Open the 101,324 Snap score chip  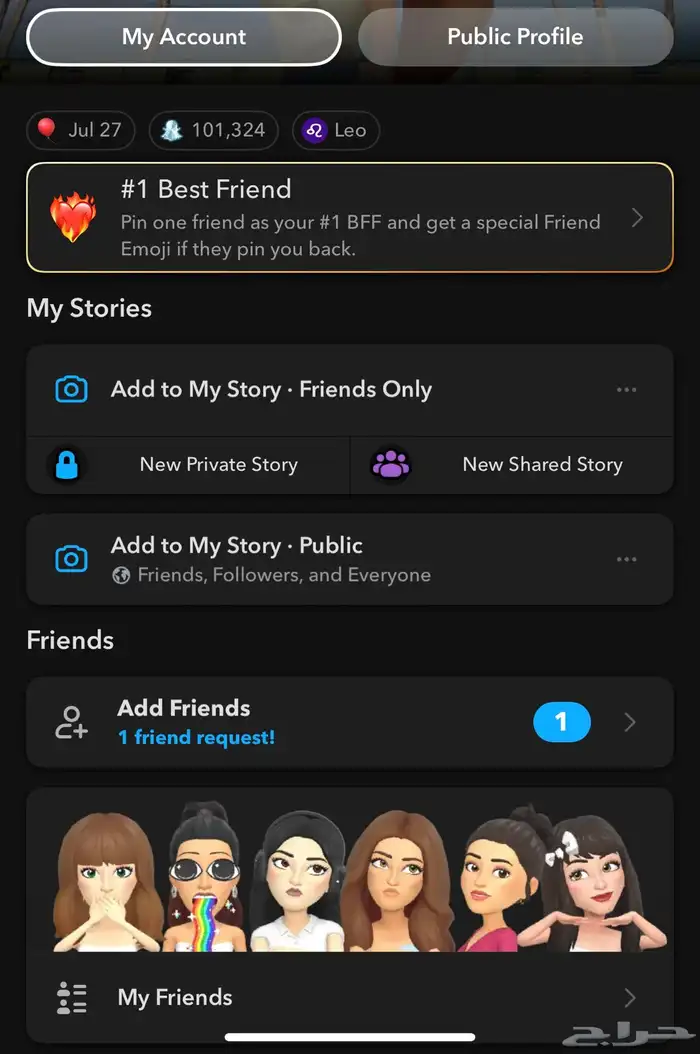point(213,130)
